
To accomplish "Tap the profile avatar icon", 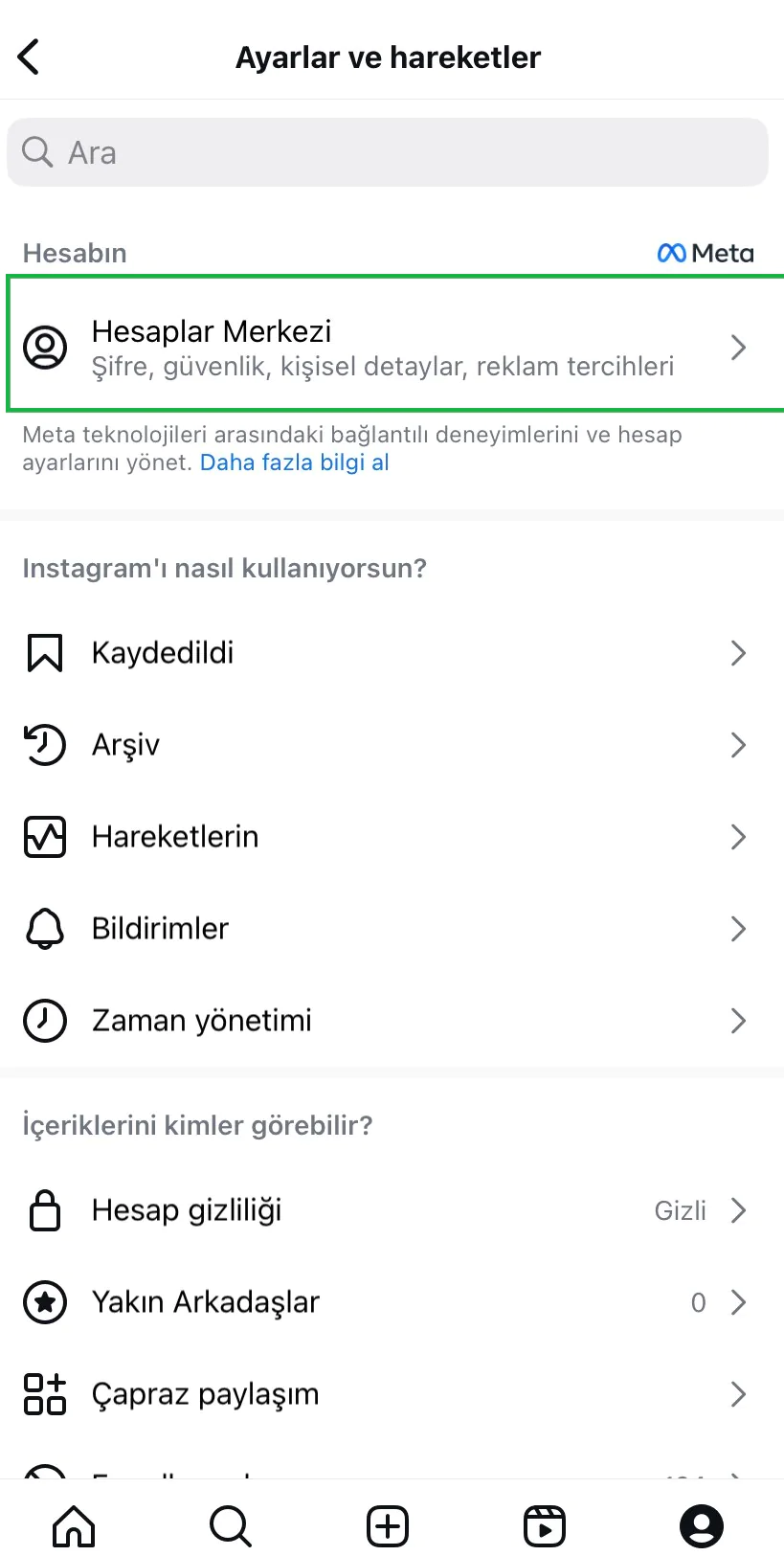I will coord(701,1525).
